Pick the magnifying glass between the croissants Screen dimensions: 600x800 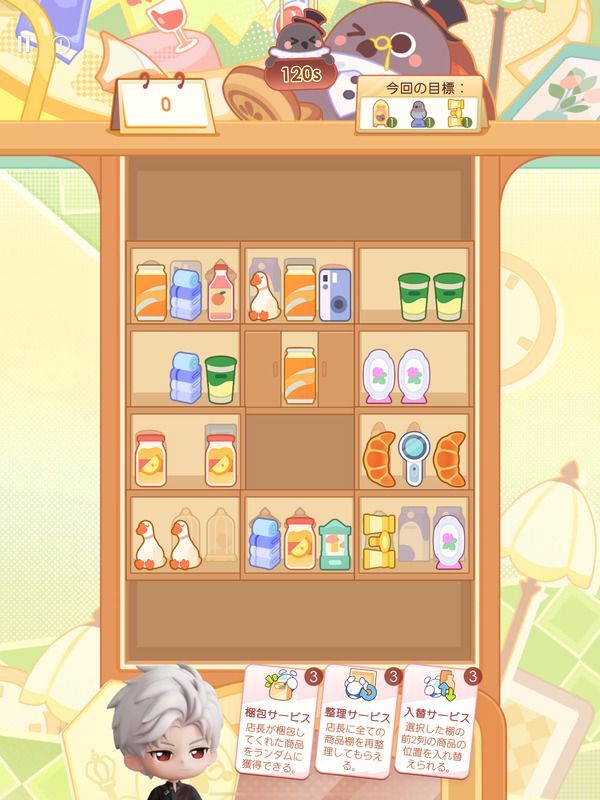pyautogui.click(x=413, y=458)
